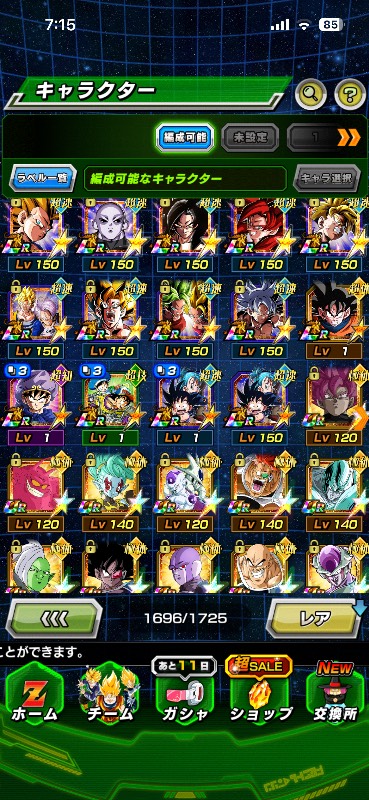Viewport: 369px width, 800px height.
Task: Tap the orange double-arrow next button
Action: coord(349,137)
